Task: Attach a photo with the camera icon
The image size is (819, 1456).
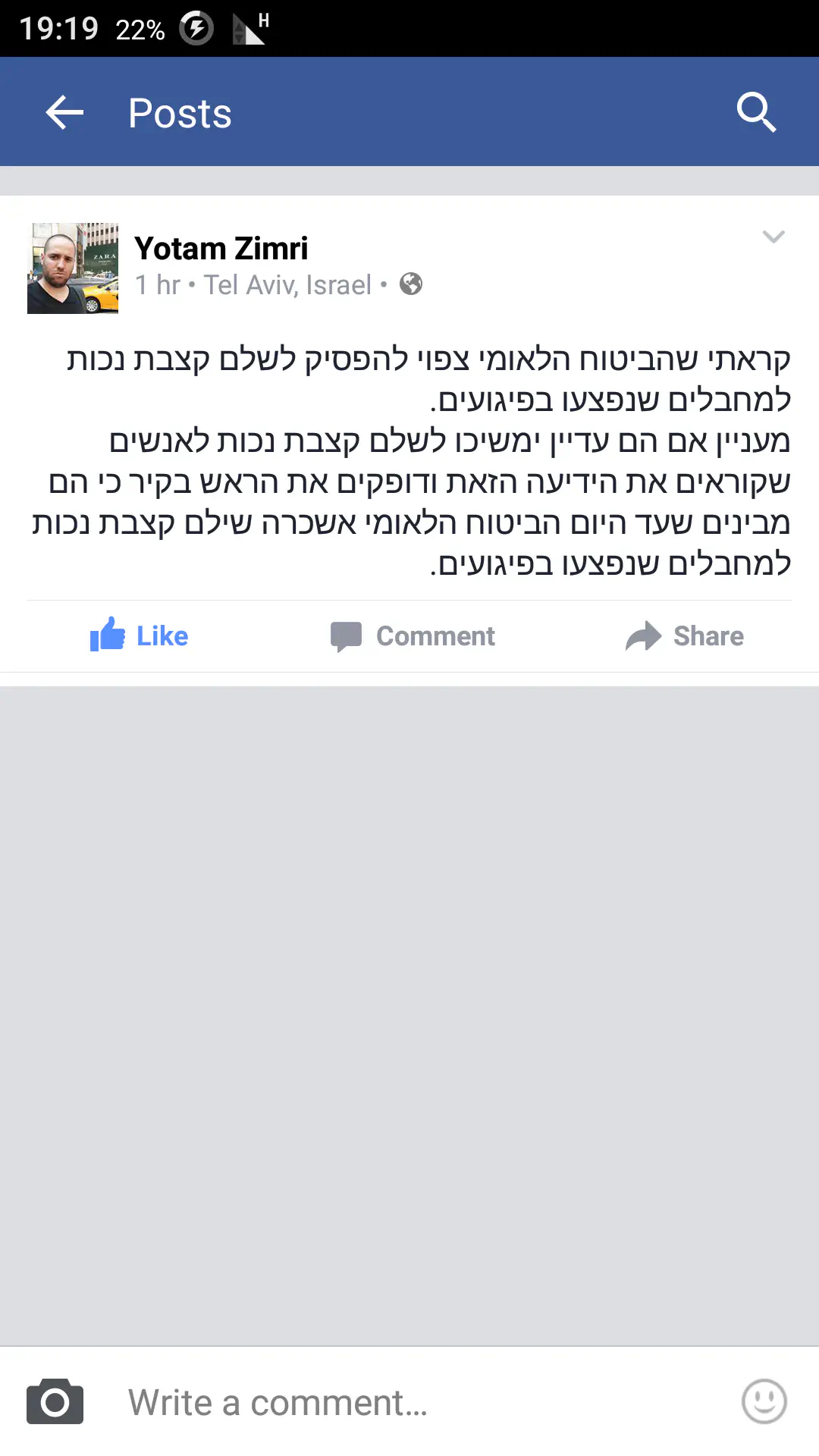Action: tap(55, 1402)
